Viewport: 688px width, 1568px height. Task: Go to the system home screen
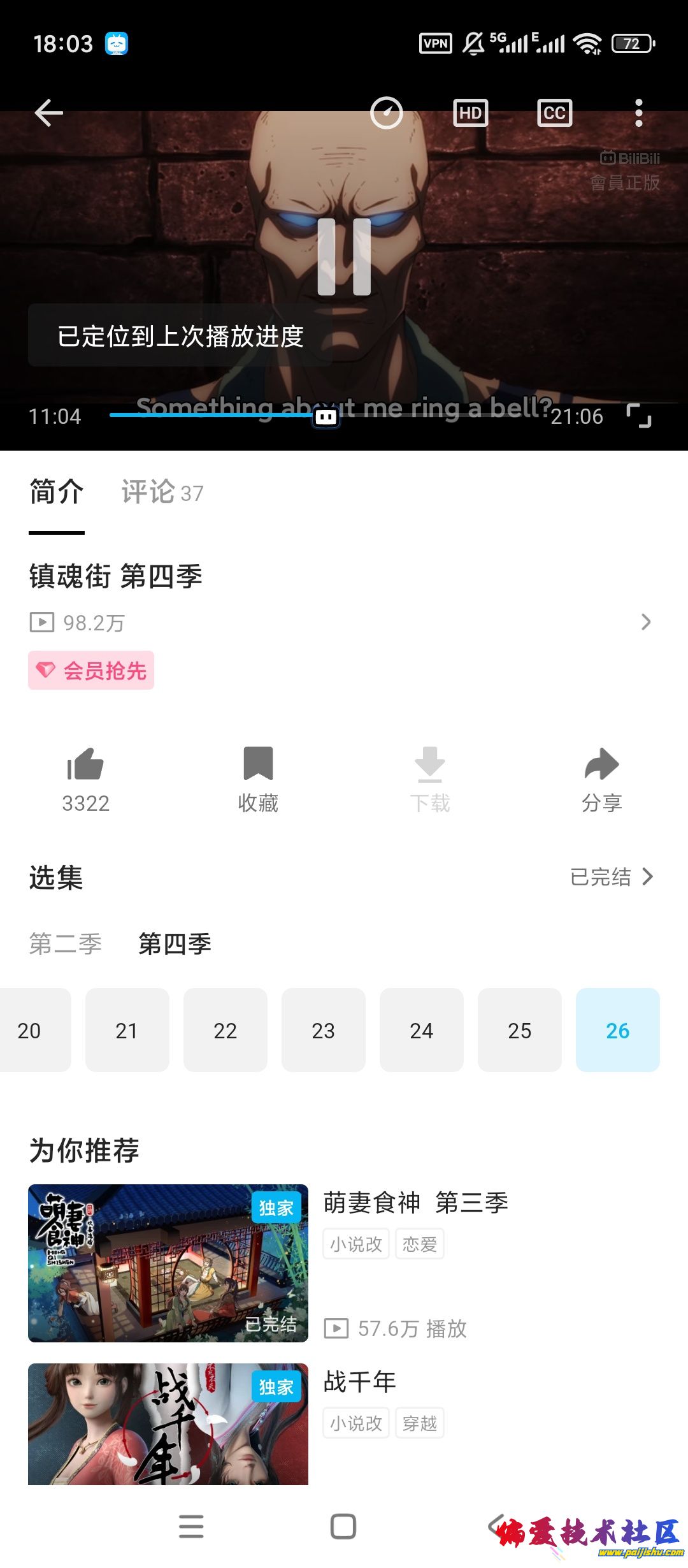343,1527
